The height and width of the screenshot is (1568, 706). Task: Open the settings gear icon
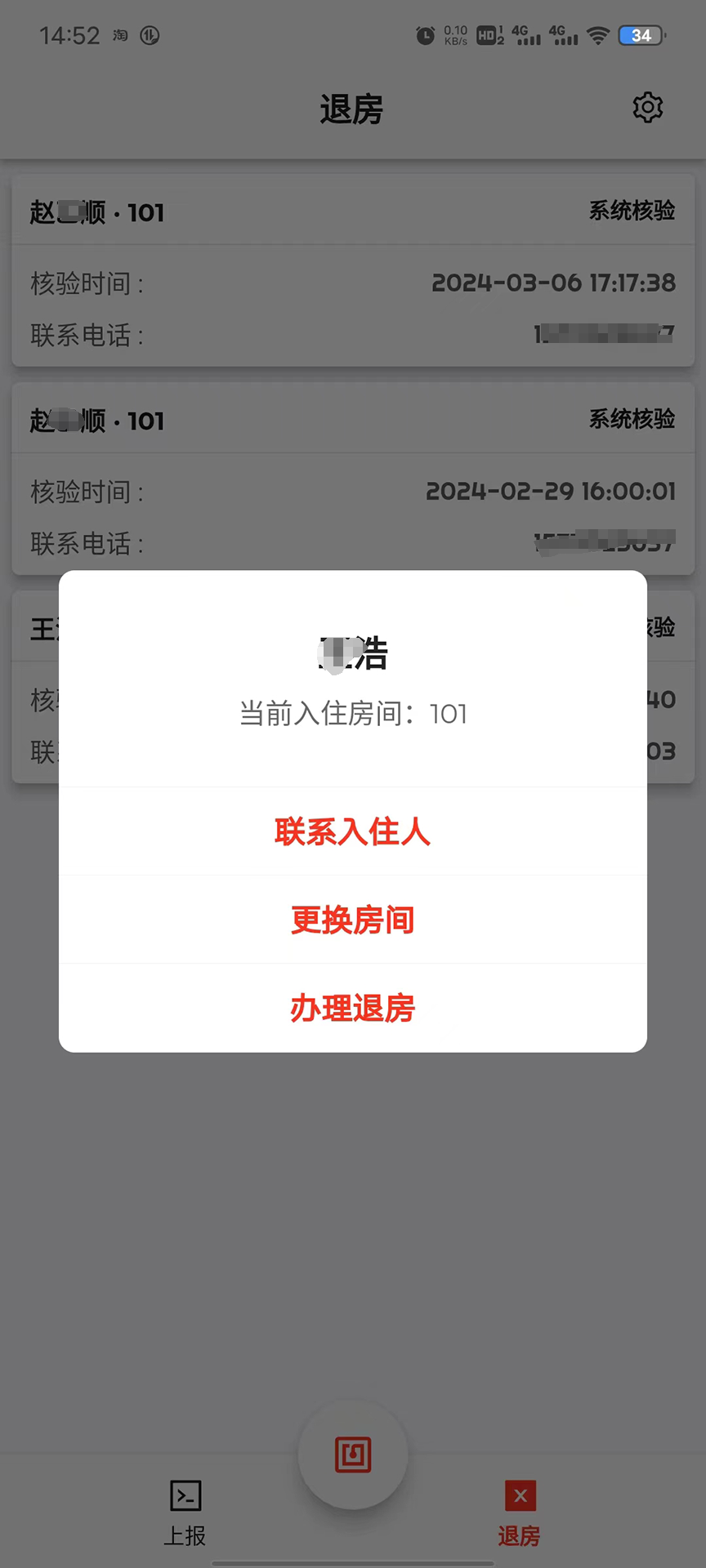click(647, 107)
